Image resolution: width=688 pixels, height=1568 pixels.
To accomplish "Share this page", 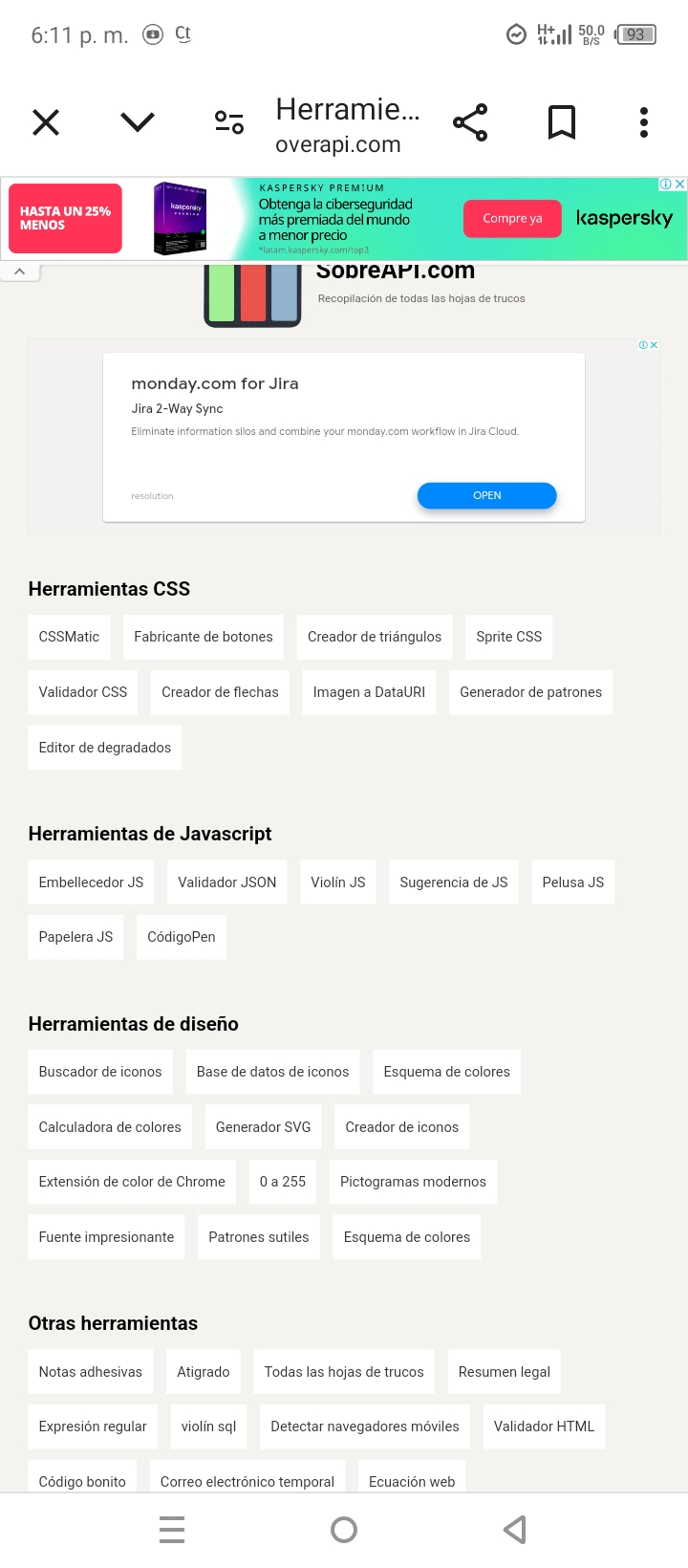I will pyautogui.click(x=470, y=122).
